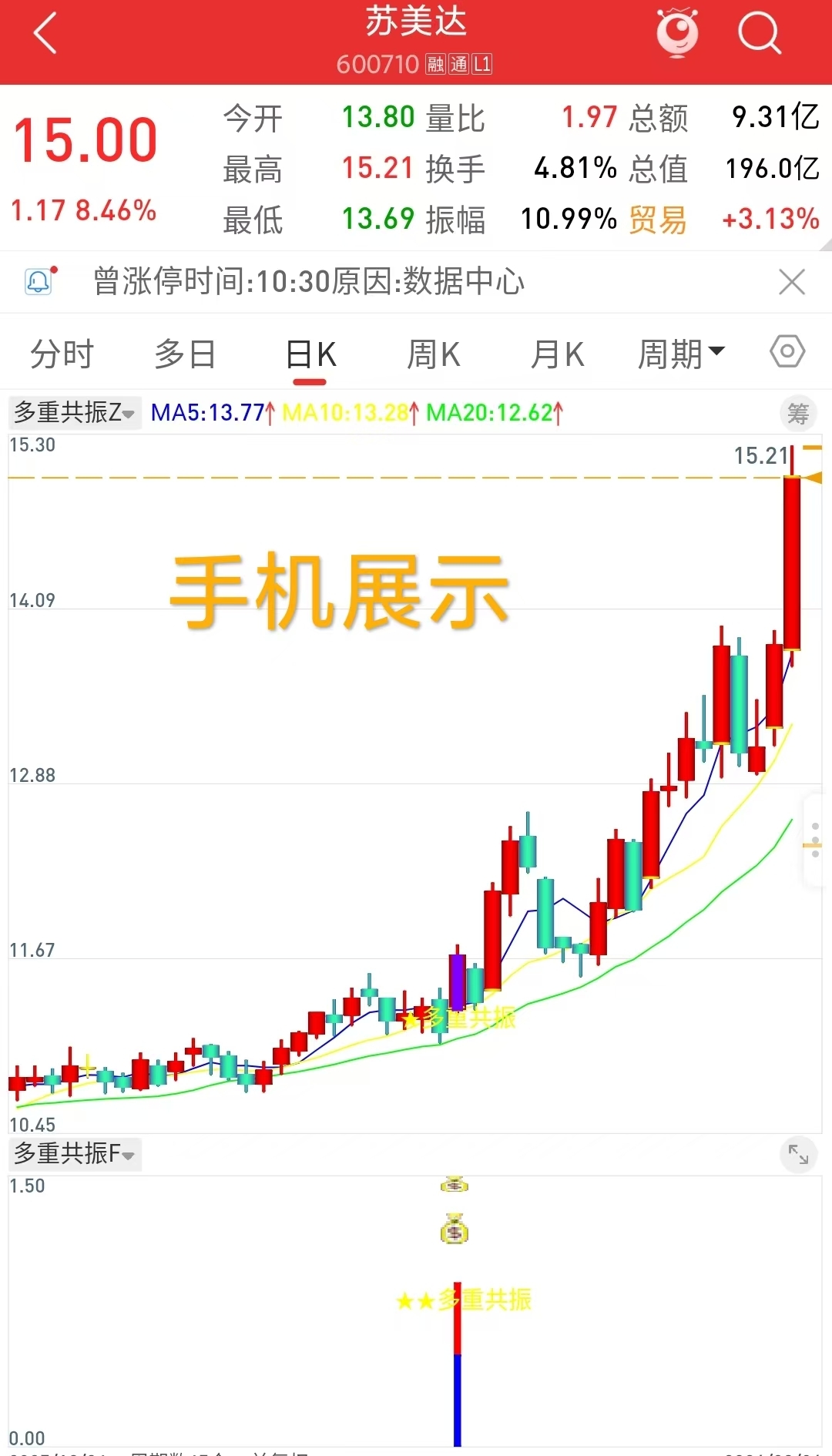This screenshot has width=832, height=1456.
Task: Tap the mascot assistant icon
Action: click(x=677, y=33)
